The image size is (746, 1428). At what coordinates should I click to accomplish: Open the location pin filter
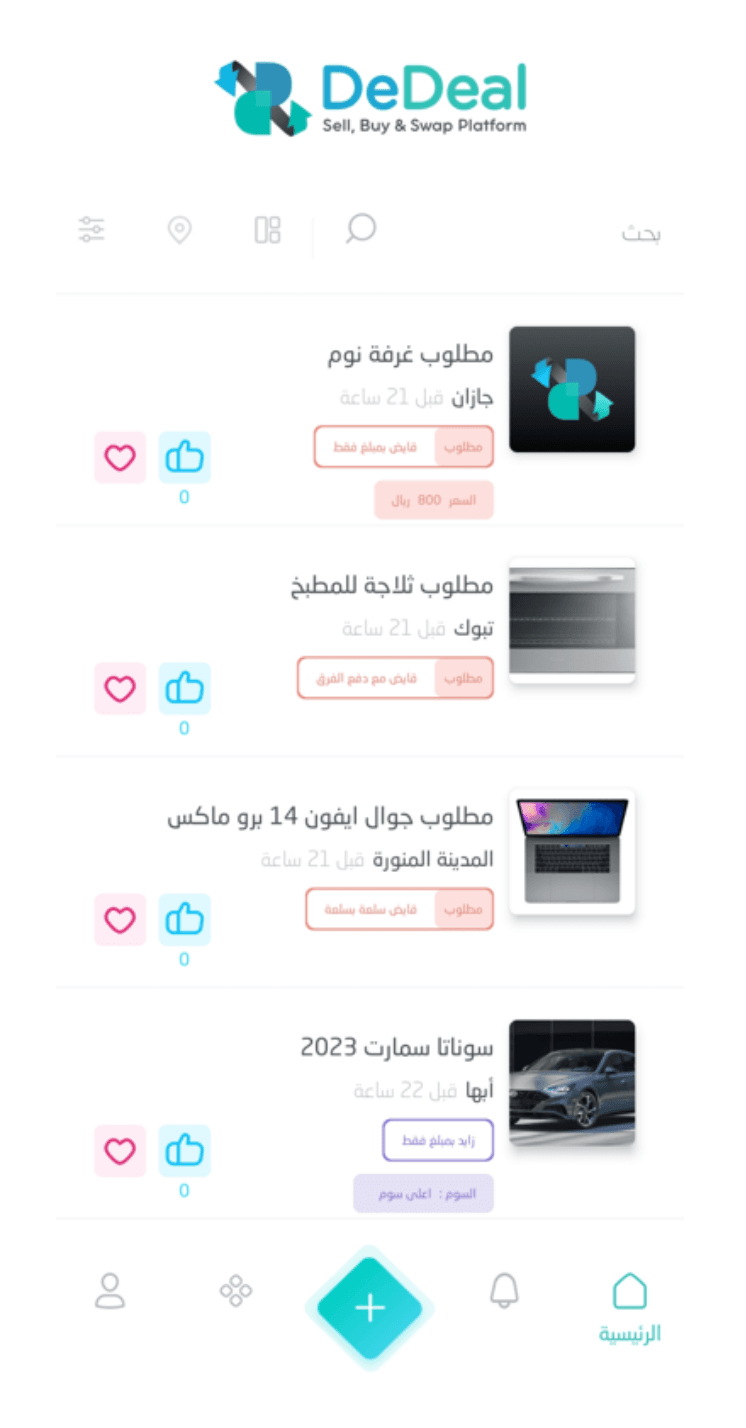click(179, 231)
